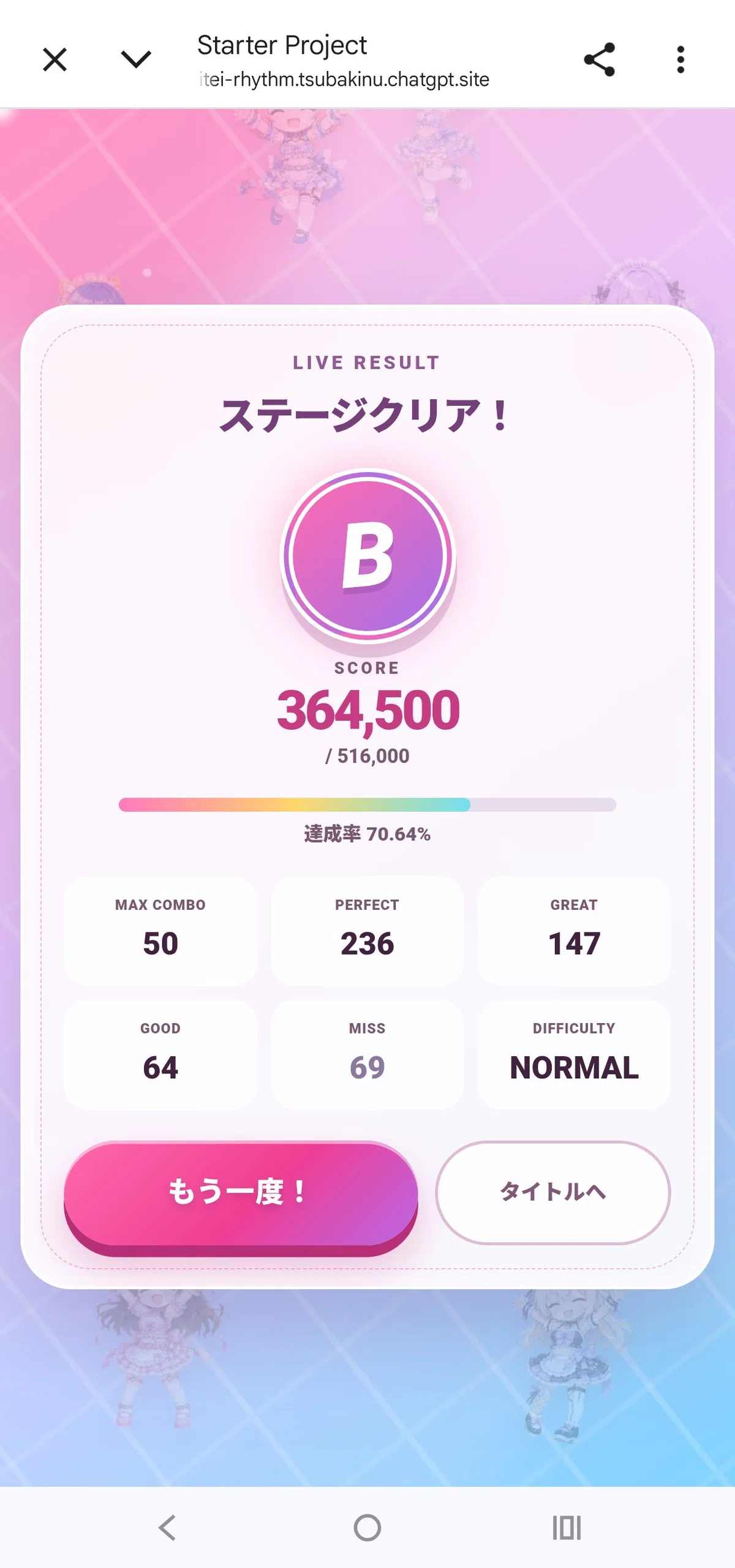This screenshot has width=735, height=1568.
Task: Open recent apps from navigation bar
Action: tap(567, 1527)
